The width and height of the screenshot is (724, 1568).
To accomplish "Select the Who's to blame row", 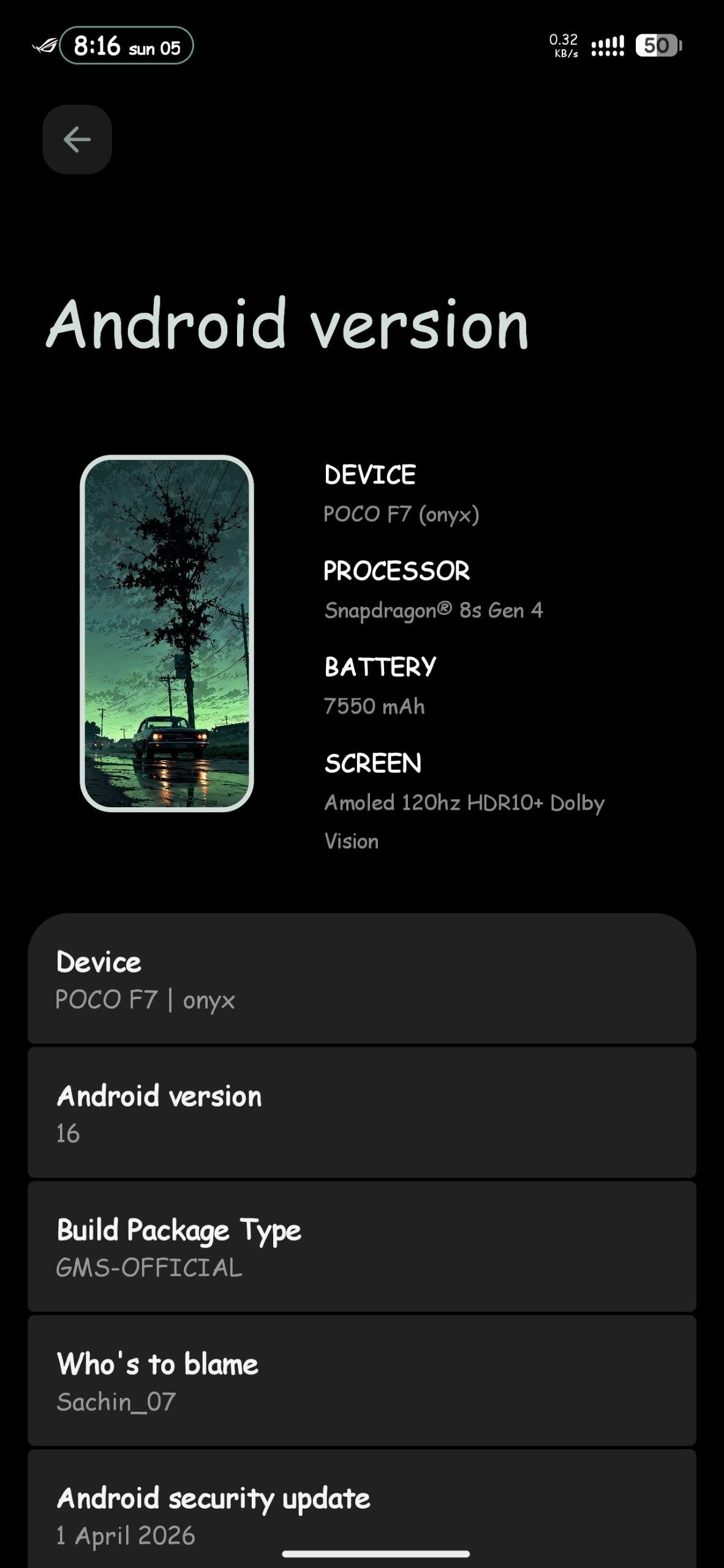I will pyautogui.click(x=361, y=1381).
